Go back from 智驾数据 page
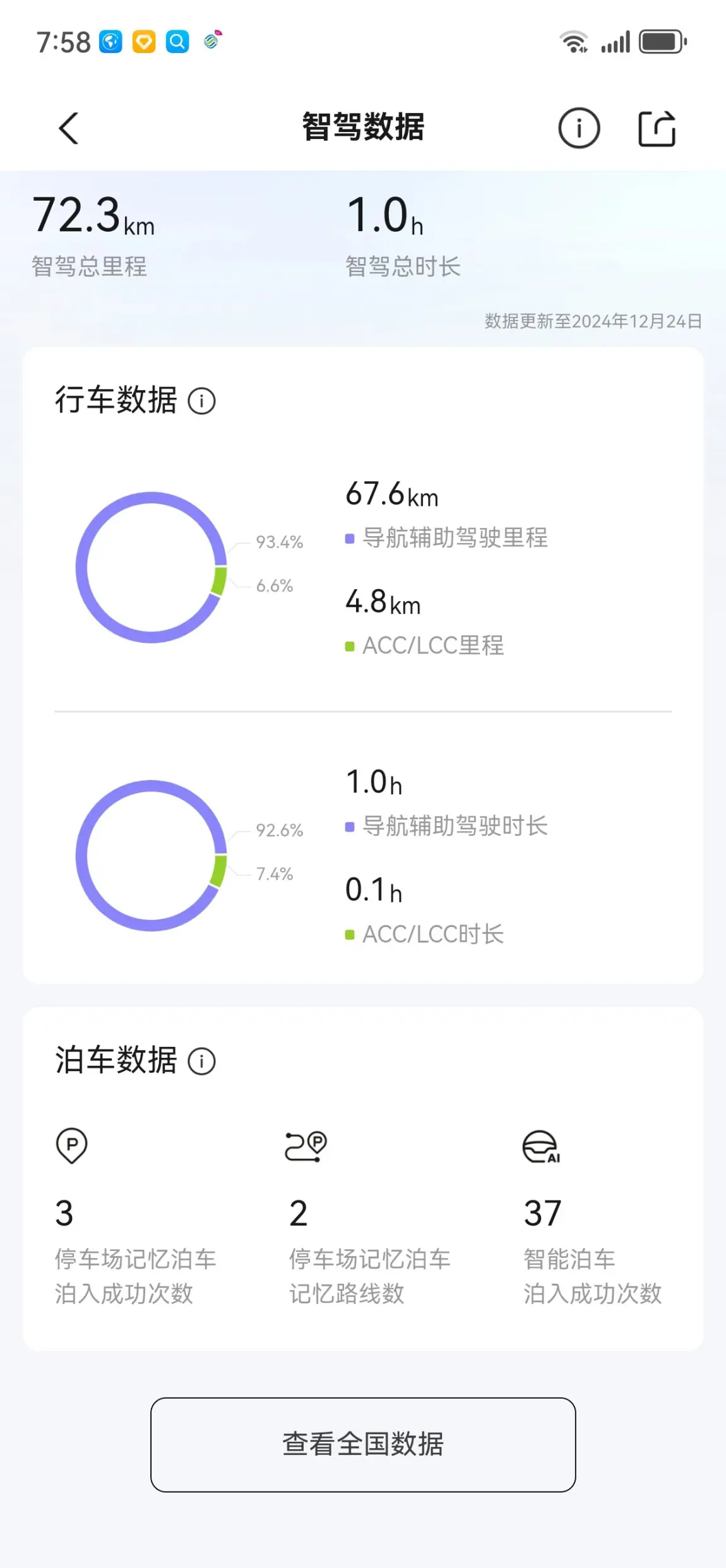This screenshot has height=1568, width=726. coord(69,129)
